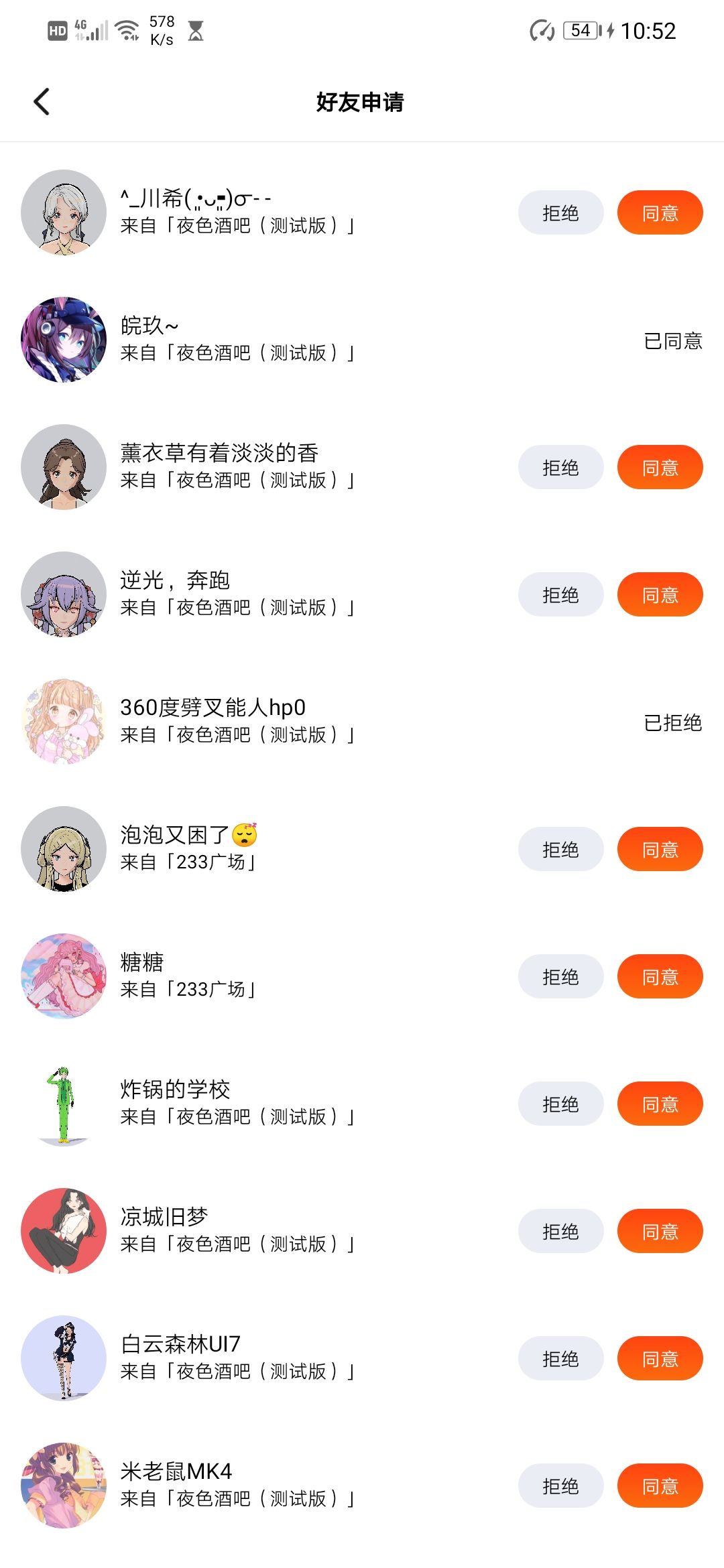Tap 同意 for 逆光，奔跑

tap(660, 594)
